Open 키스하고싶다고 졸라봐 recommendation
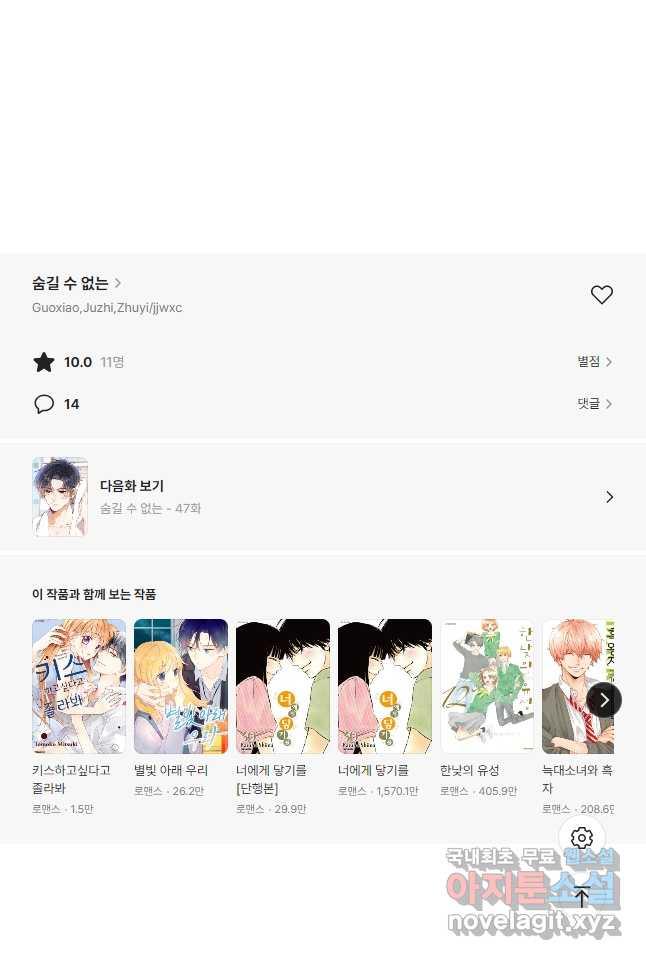Viewport: 646px width, 960px height. [x=79, y=686]
